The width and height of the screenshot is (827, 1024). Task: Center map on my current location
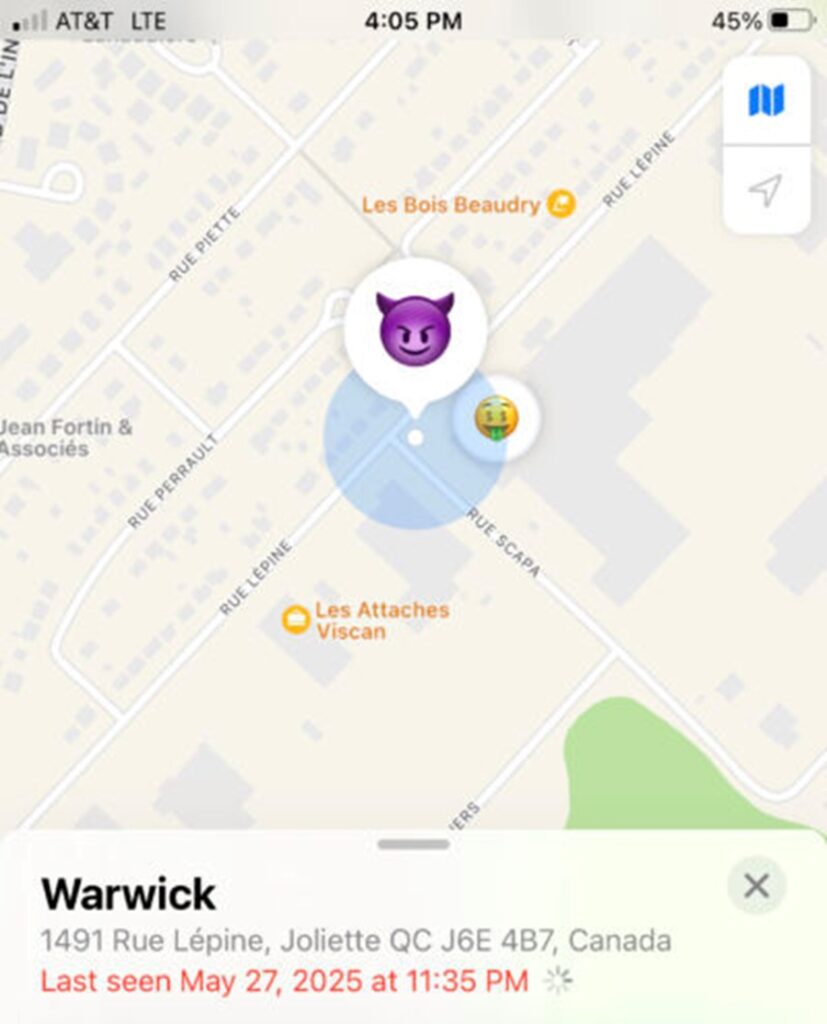[766, 190]
